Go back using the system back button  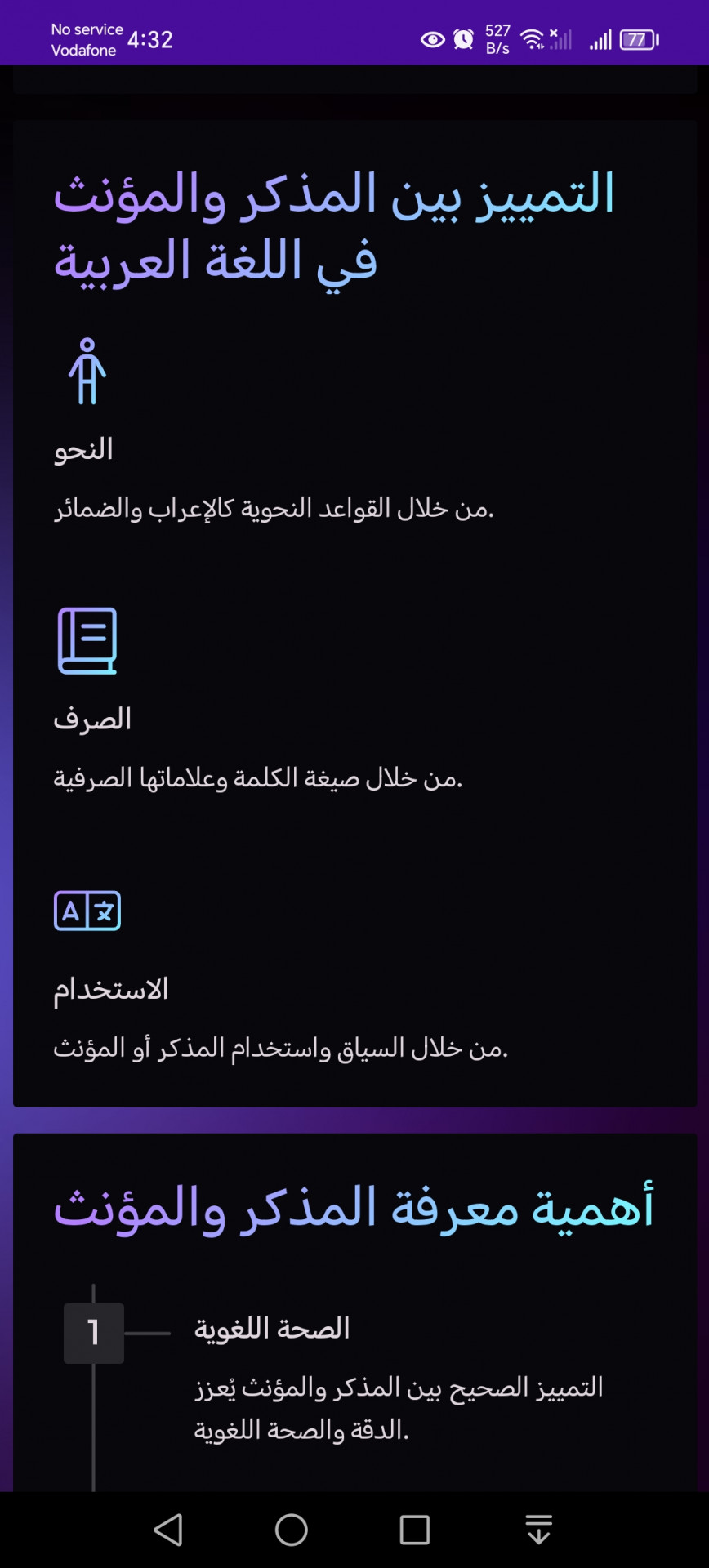[168, 1529]
